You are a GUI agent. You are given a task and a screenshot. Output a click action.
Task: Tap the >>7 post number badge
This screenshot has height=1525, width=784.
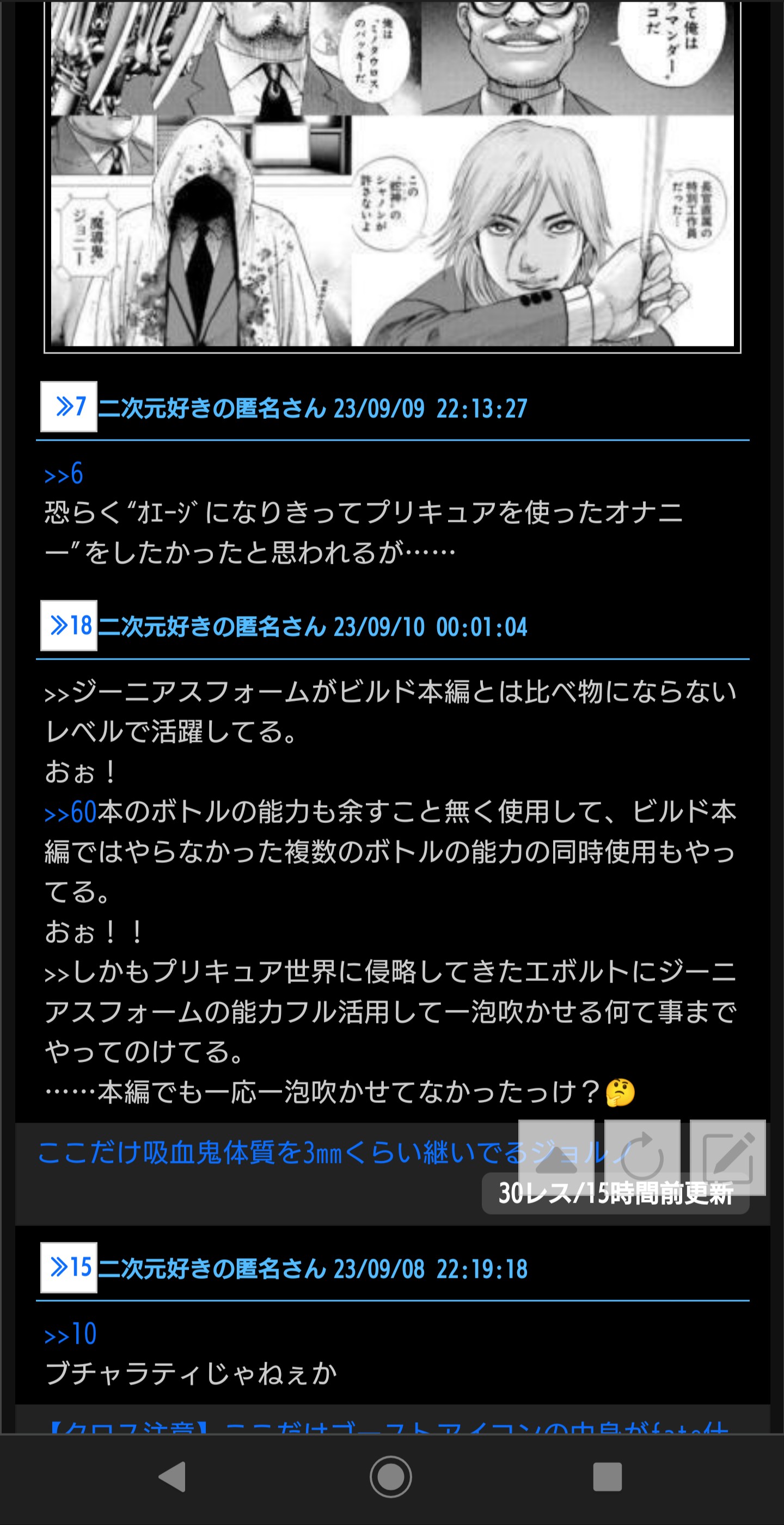point(69,407)
